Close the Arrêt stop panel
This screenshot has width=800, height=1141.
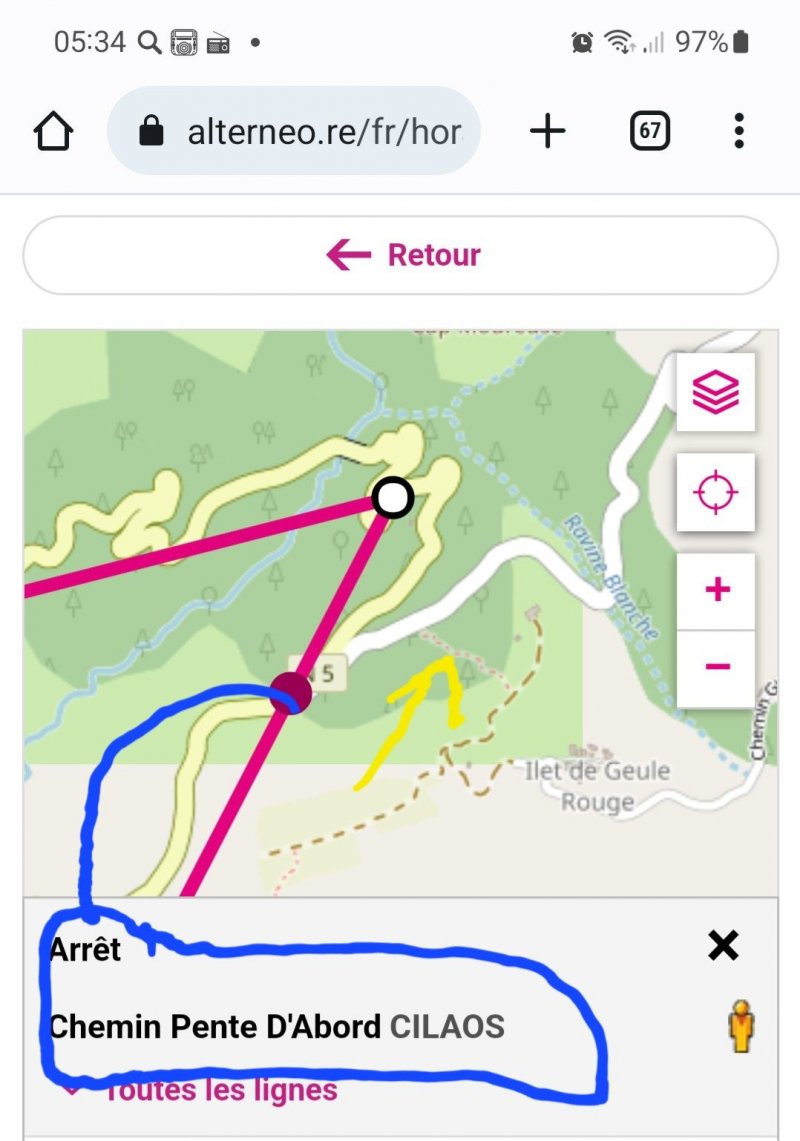723,945
